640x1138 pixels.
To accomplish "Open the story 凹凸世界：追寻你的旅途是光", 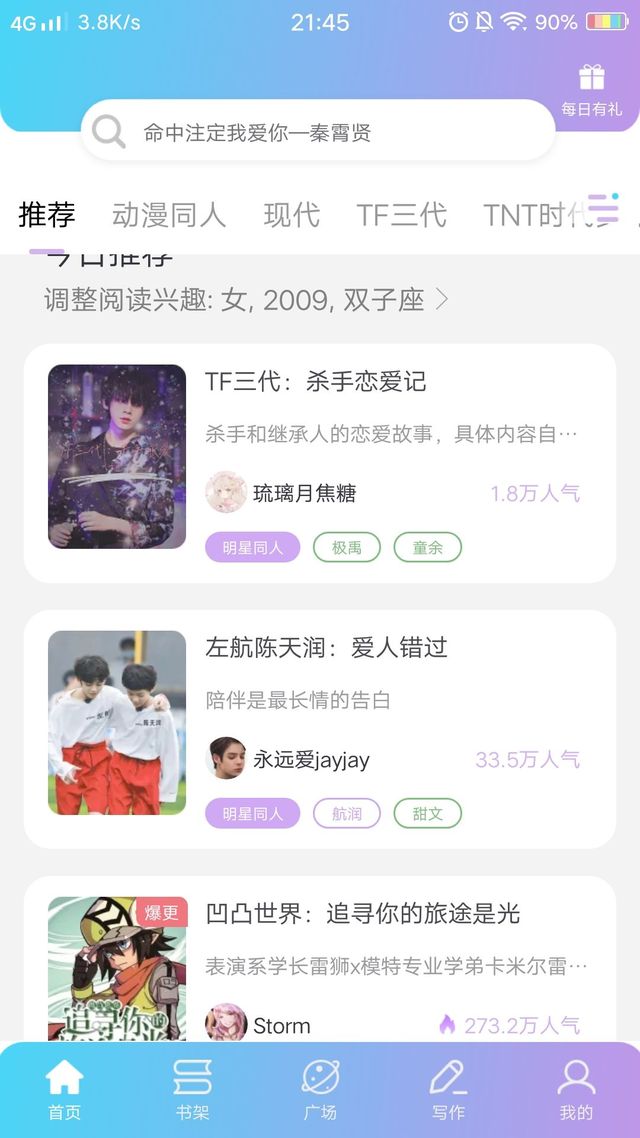I will [362, 913].
